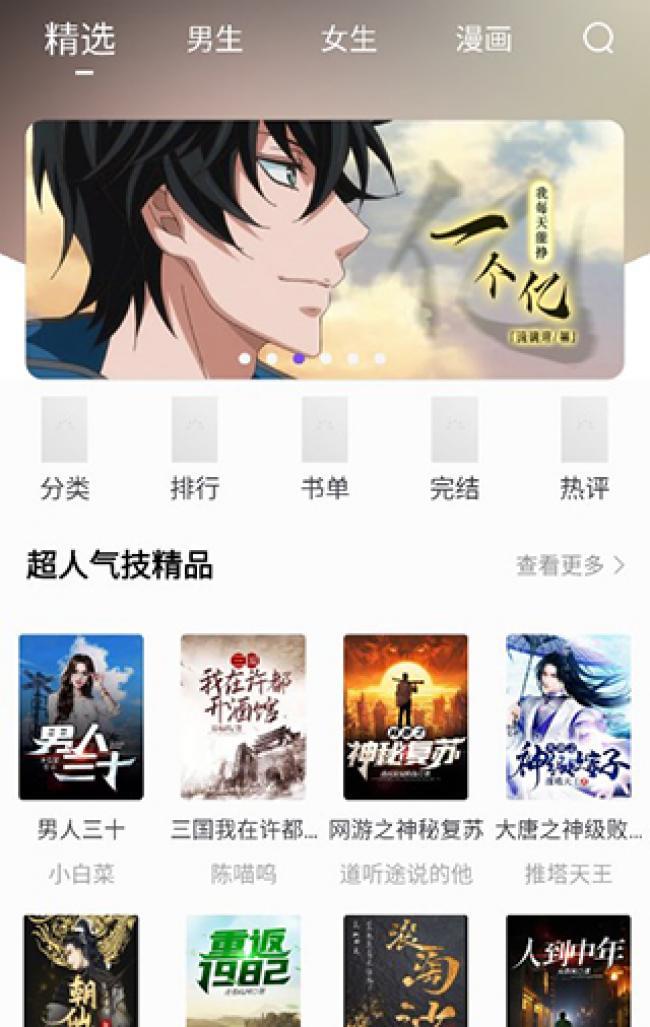Screen dimensions: 650x1027
Task: Switch to the 女生 tab
Action: [349, 40]
